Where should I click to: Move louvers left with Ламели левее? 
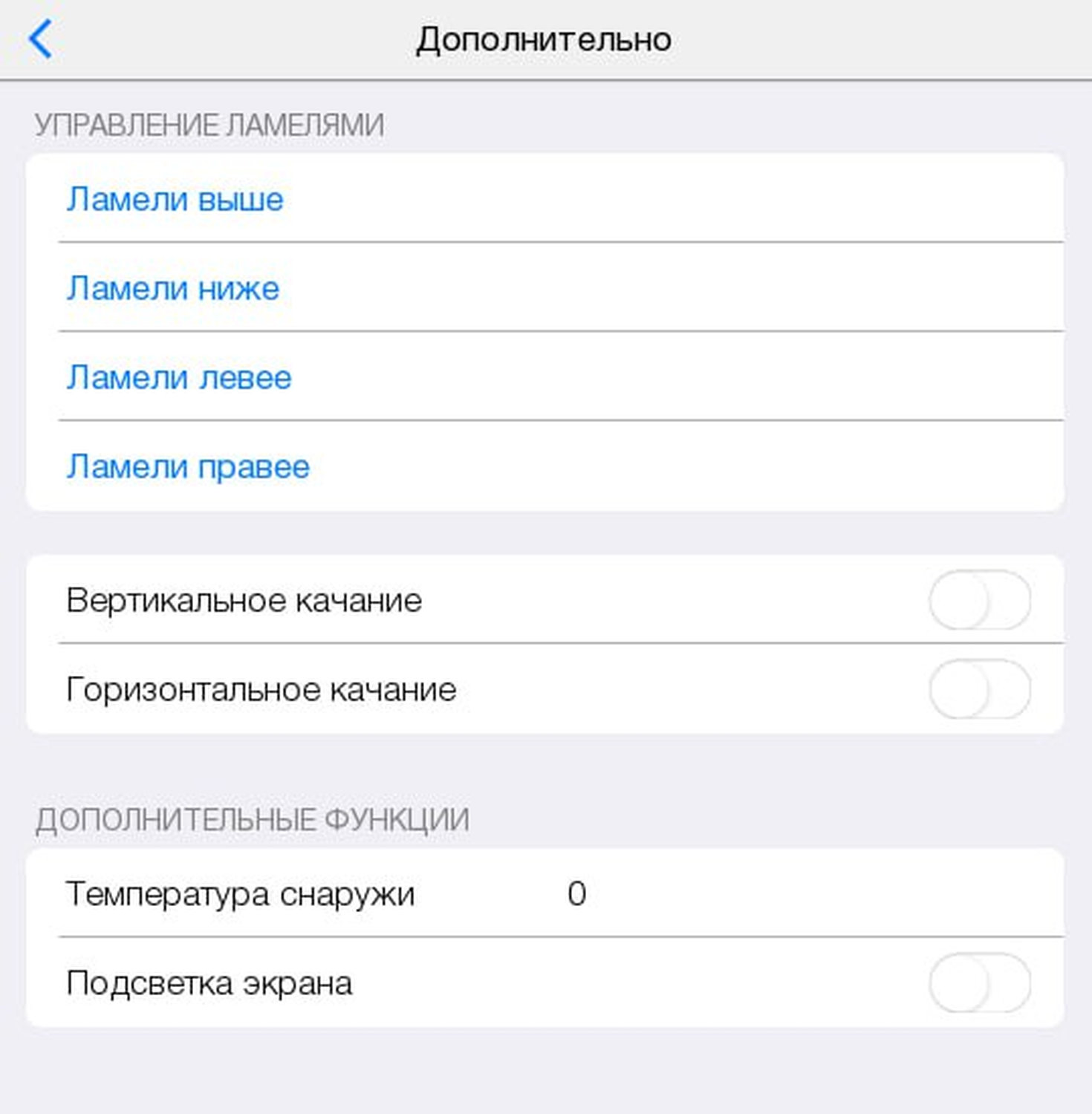point(179,377)
